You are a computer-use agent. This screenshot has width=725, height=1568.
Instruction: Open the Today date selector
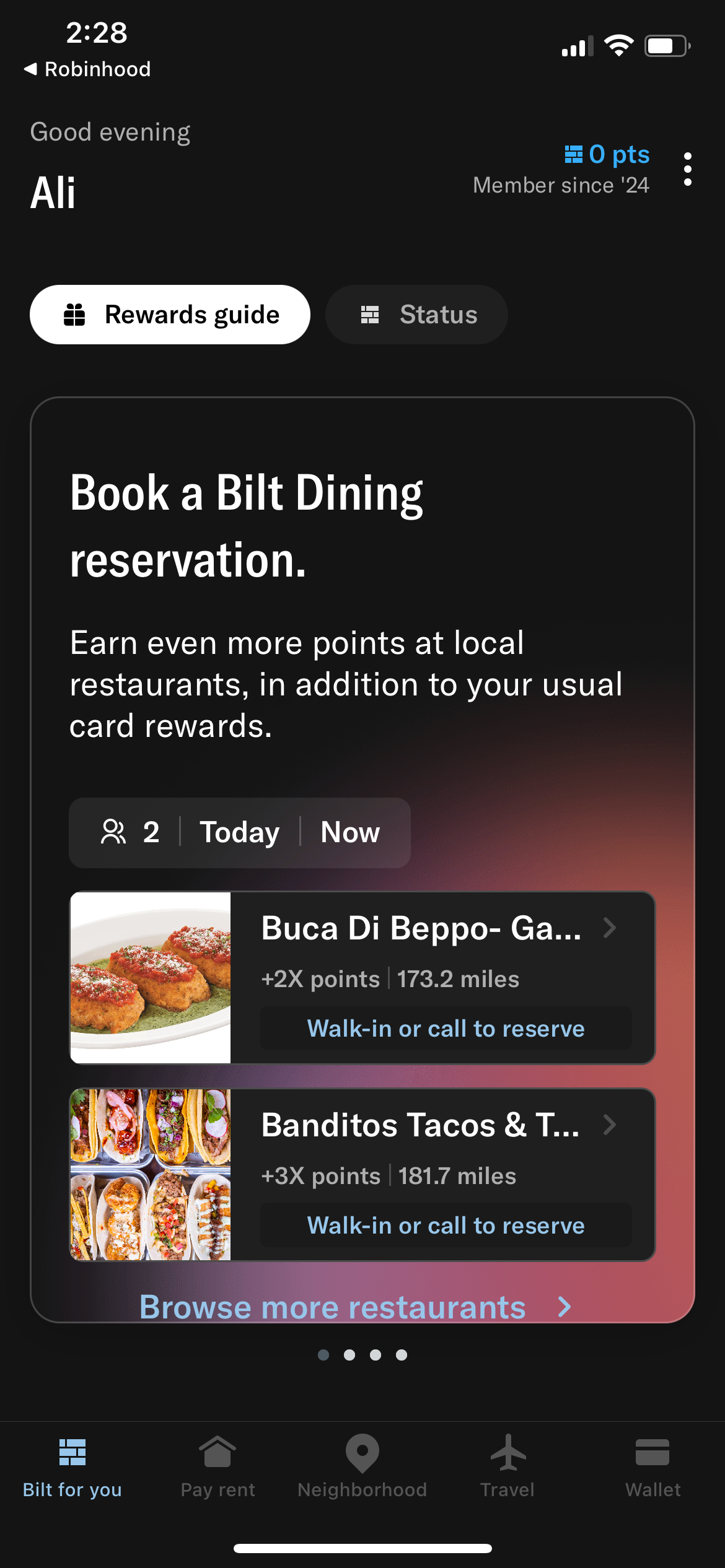coord(239,832)
